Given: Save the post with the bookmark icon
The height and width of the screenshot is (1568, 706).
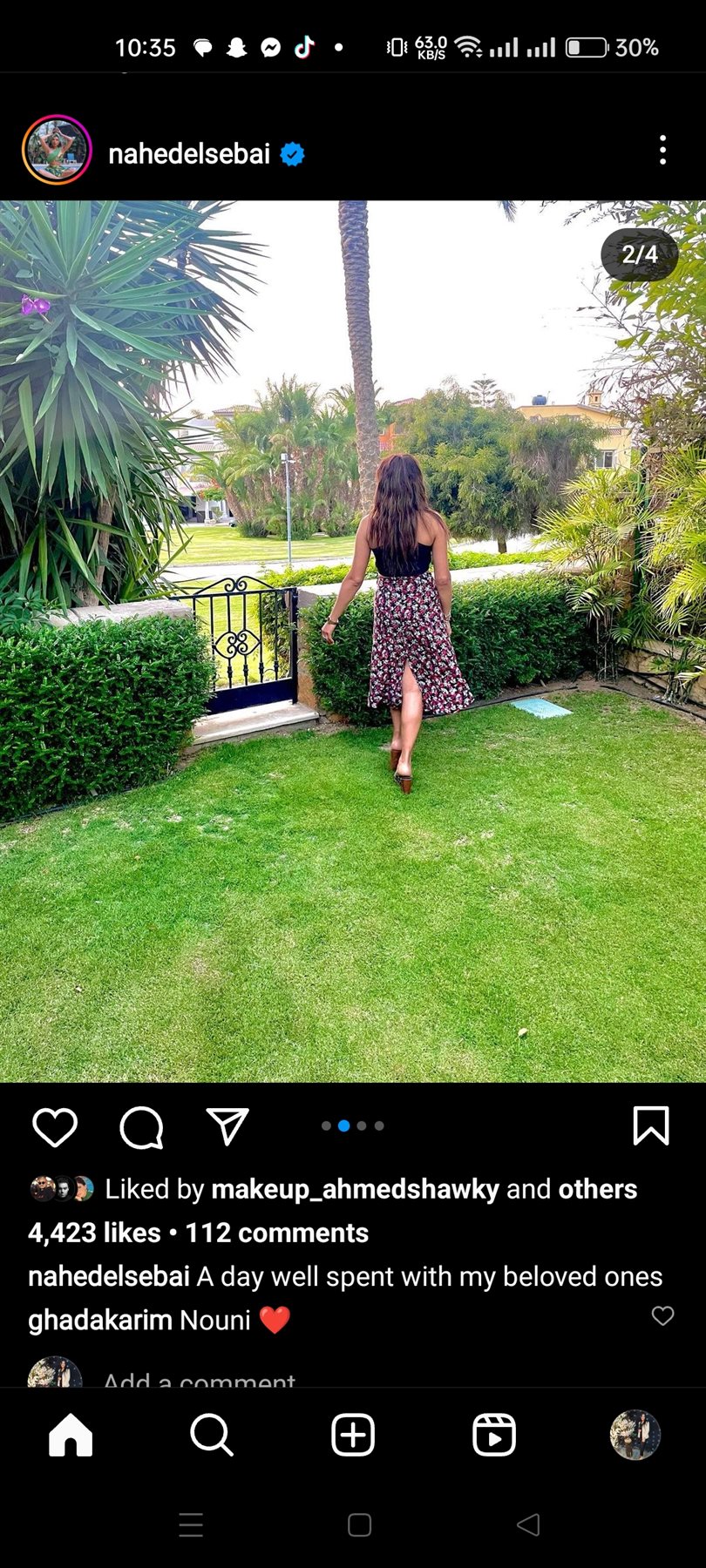Looking at the screenshot, I should (x=650, y=1125).
